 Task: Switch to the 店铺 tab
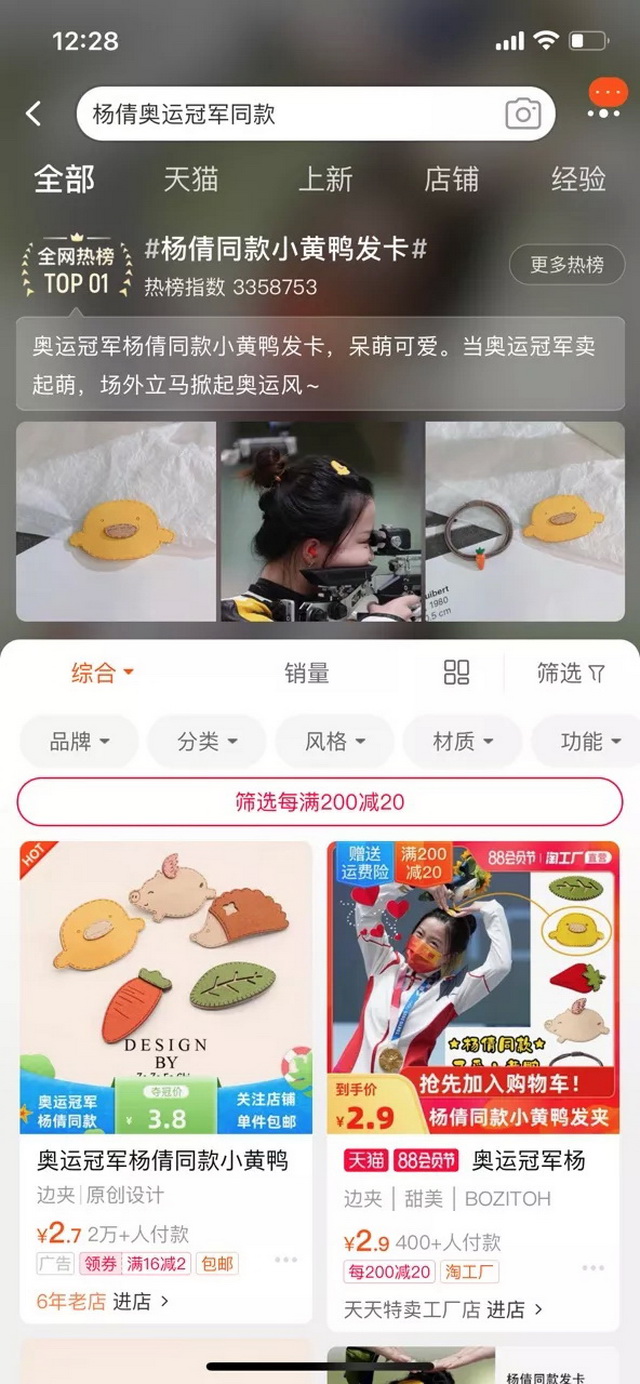451,179
